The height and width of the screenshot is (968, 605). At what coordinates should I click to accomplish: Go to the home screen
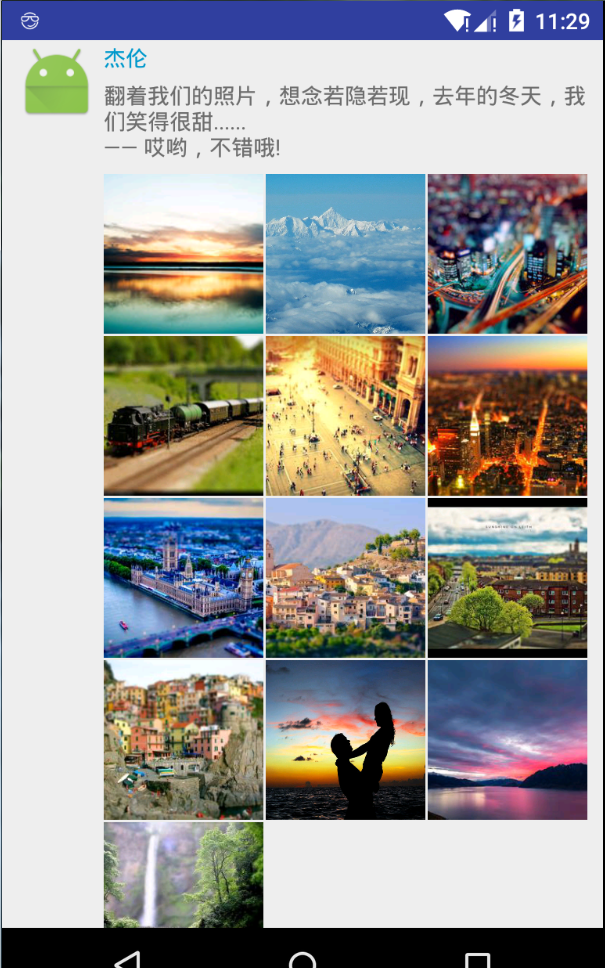tap(302, 958)
